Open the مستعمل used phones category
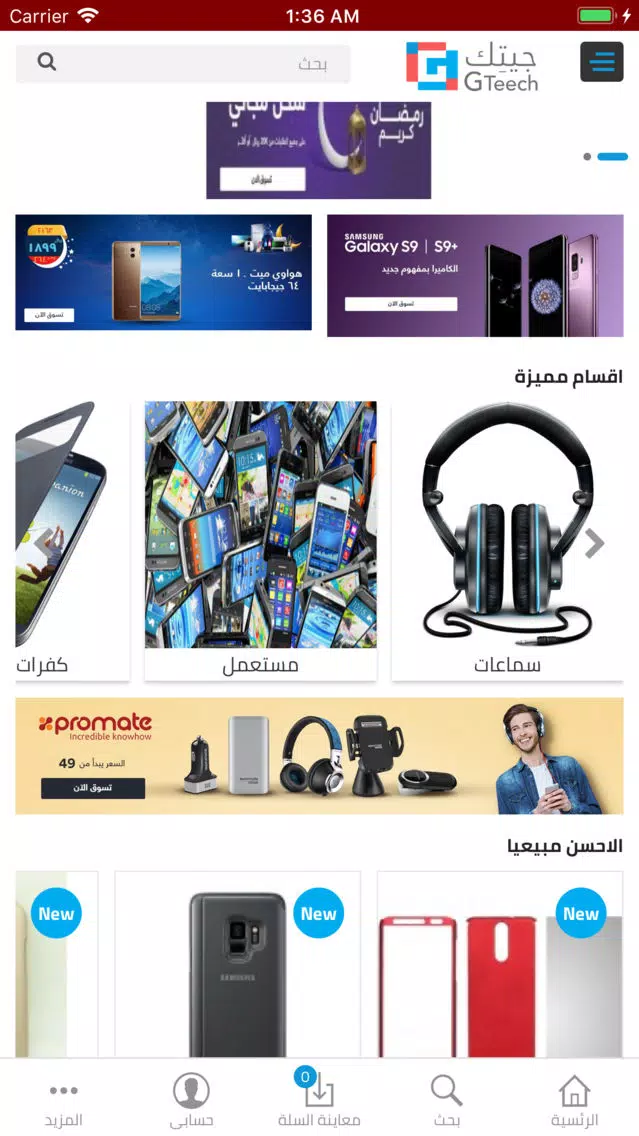The width and height of the screenshot is (639, 1136). (x=260, y=540)
